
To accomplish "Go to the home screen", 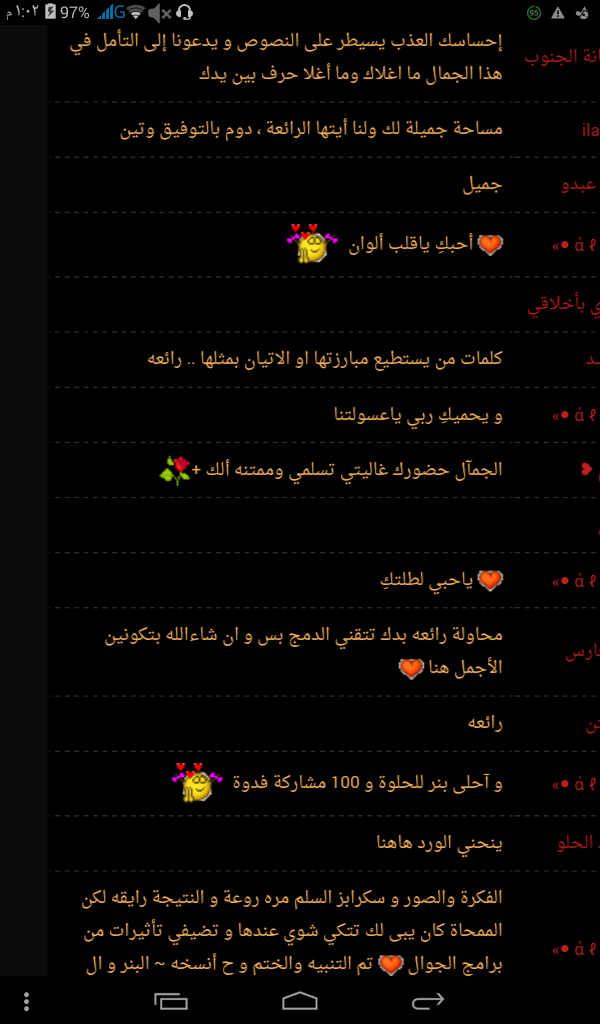I will click(300, 1000).
